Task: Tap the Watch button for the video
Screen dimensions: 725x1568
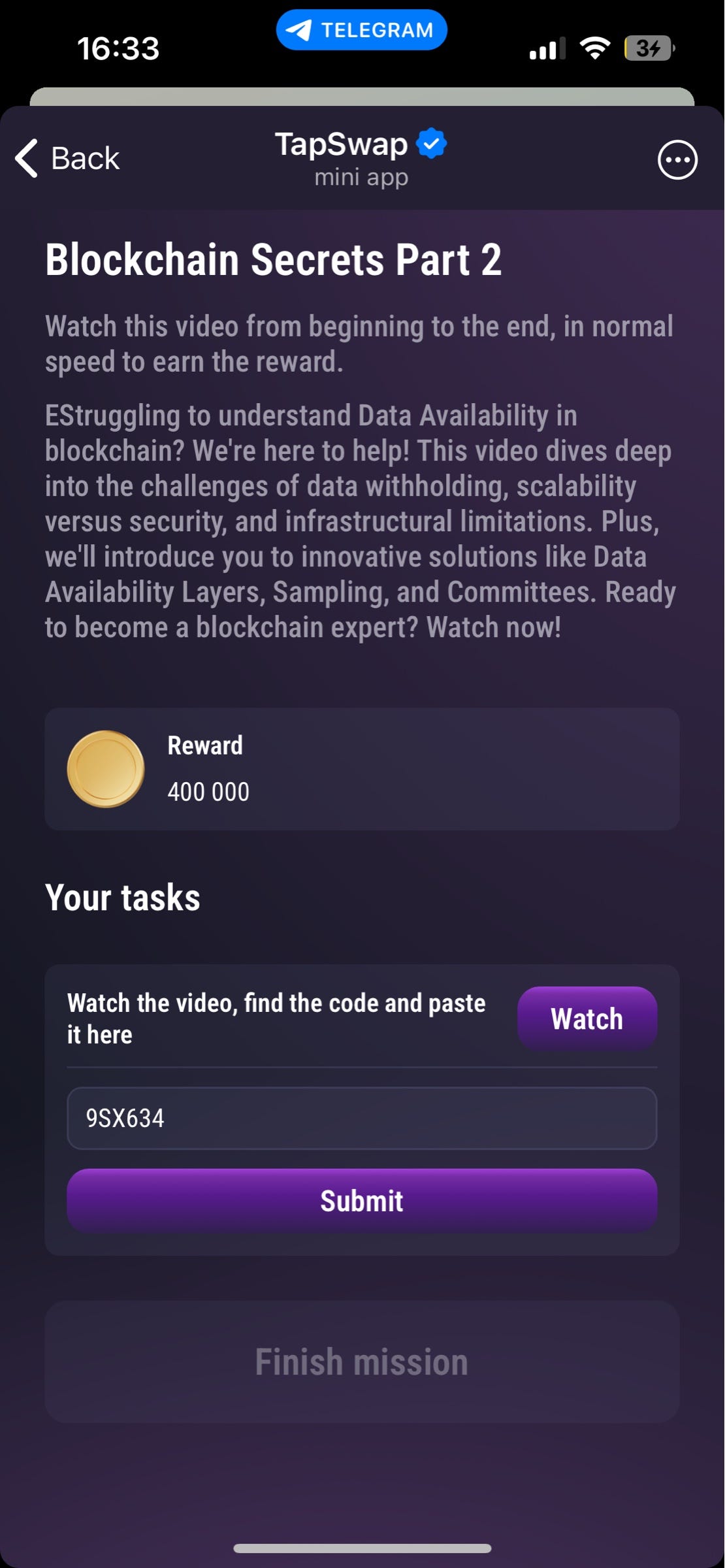Action: pos(587,1019)
